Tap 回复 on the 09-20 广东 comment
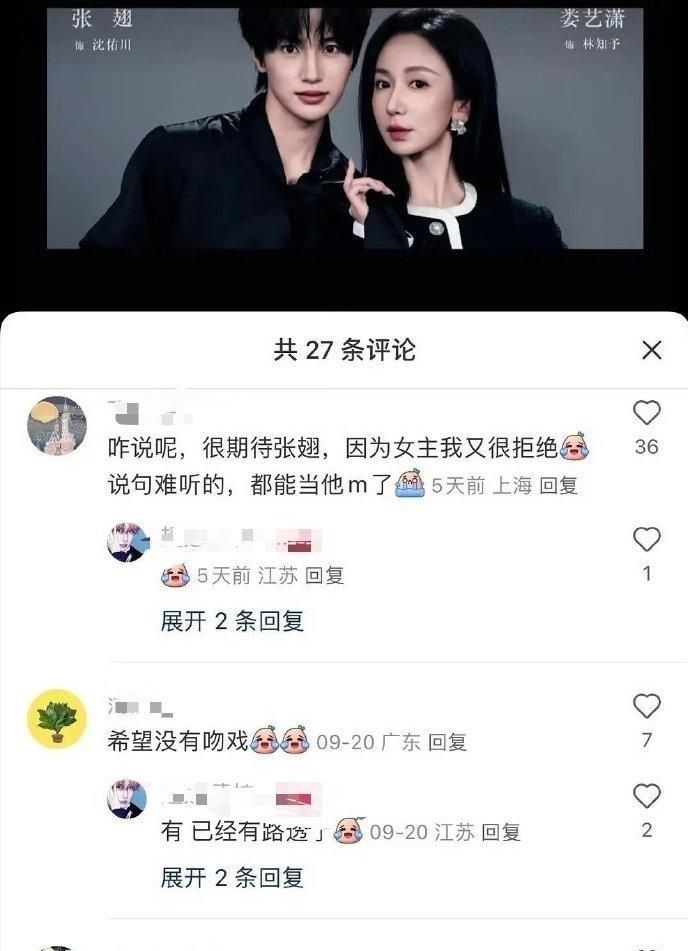This screenshot has height=951, width=688. (x=447, y=742)
